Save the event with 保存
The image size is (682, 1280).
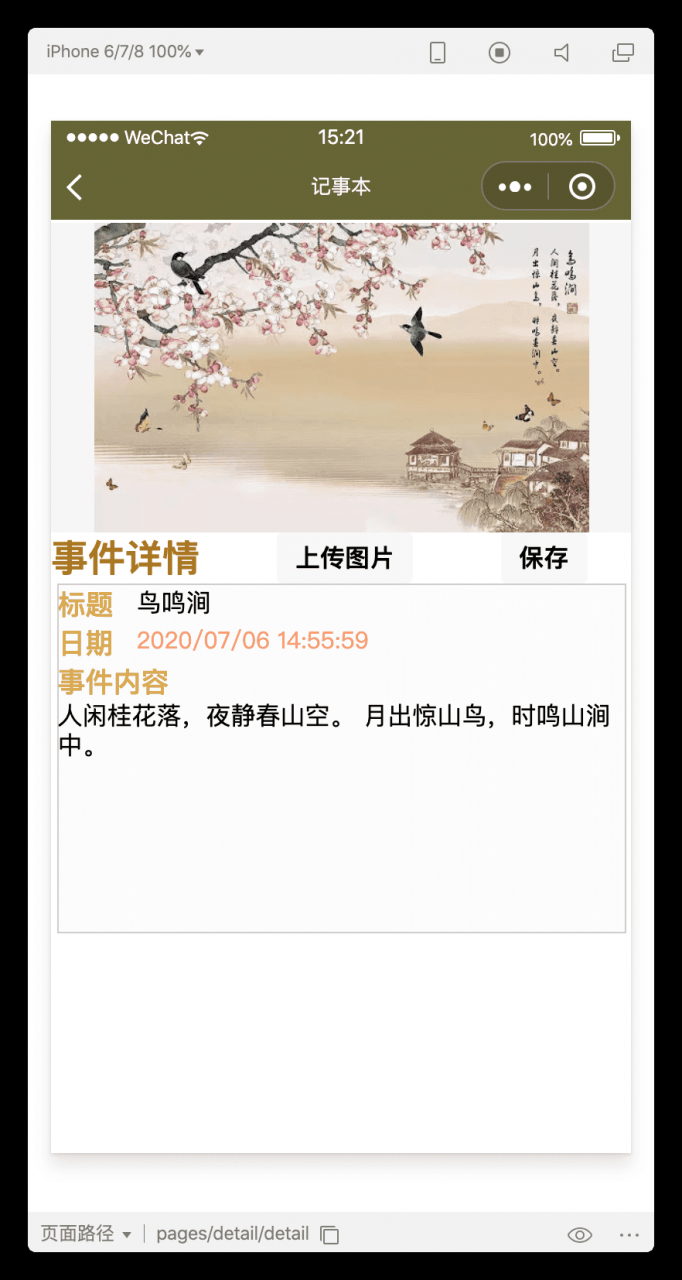[x=543, y=559]
